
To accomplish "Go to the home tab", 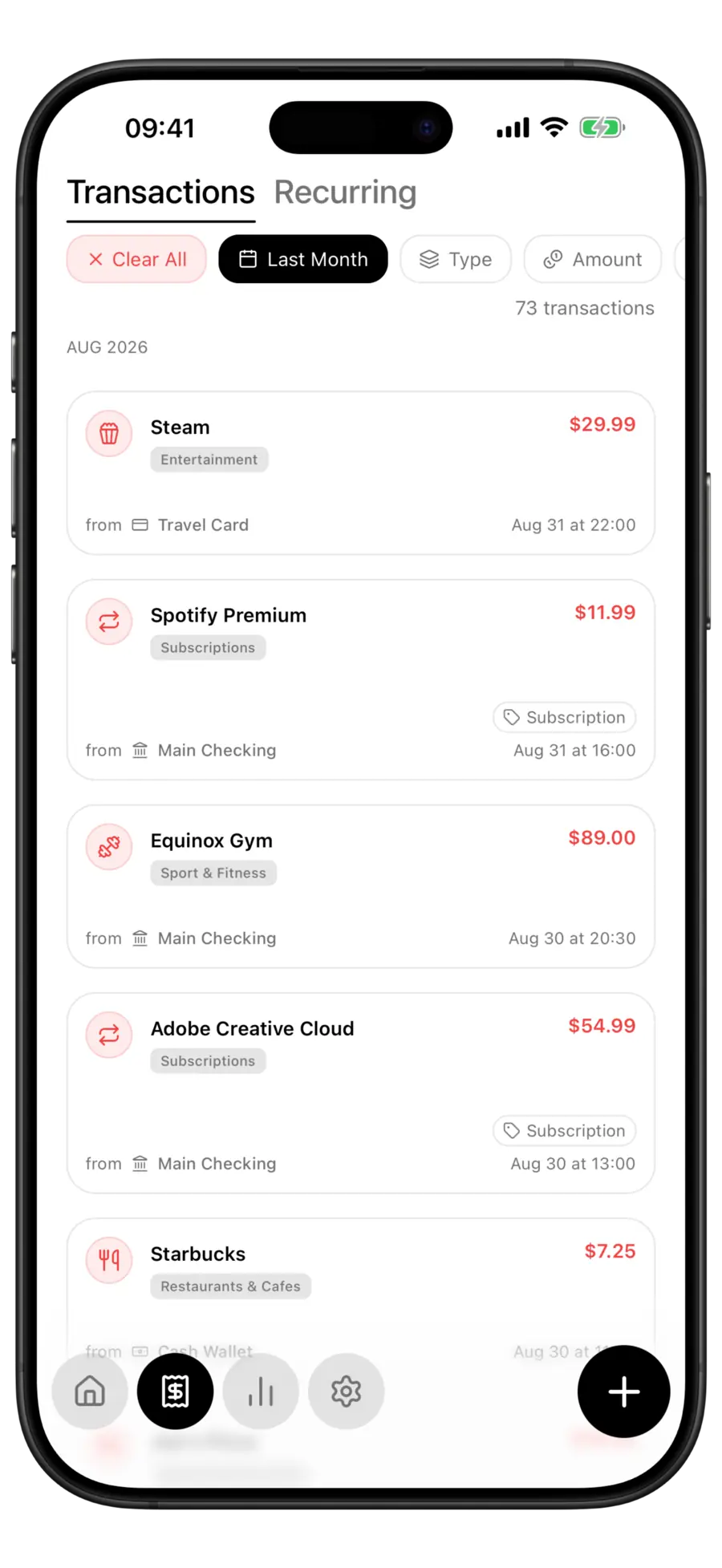I will (90, 1392).
